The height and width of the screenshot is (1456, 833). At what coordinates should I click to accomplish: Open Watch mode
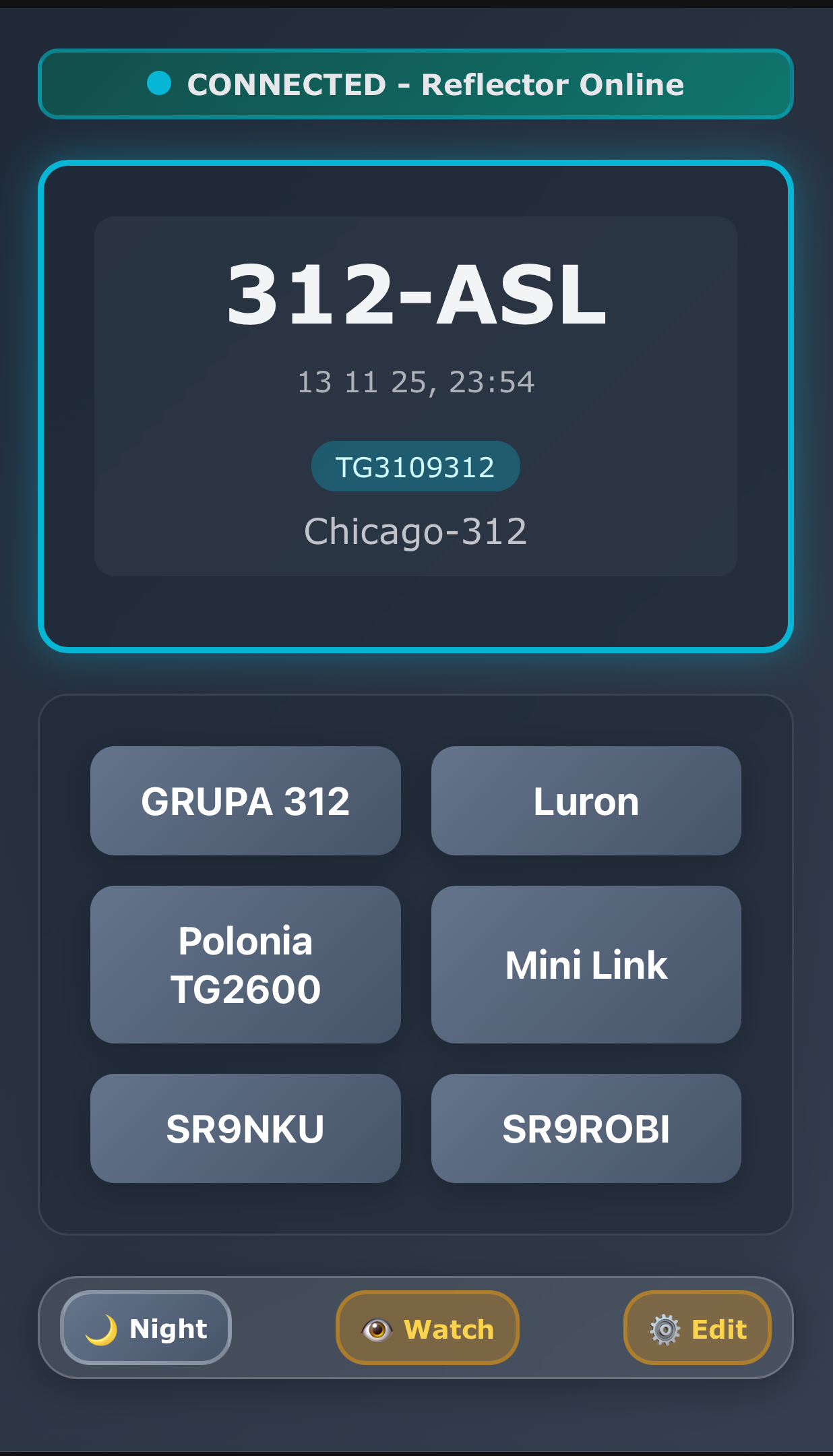click(x=427, y=1328)
